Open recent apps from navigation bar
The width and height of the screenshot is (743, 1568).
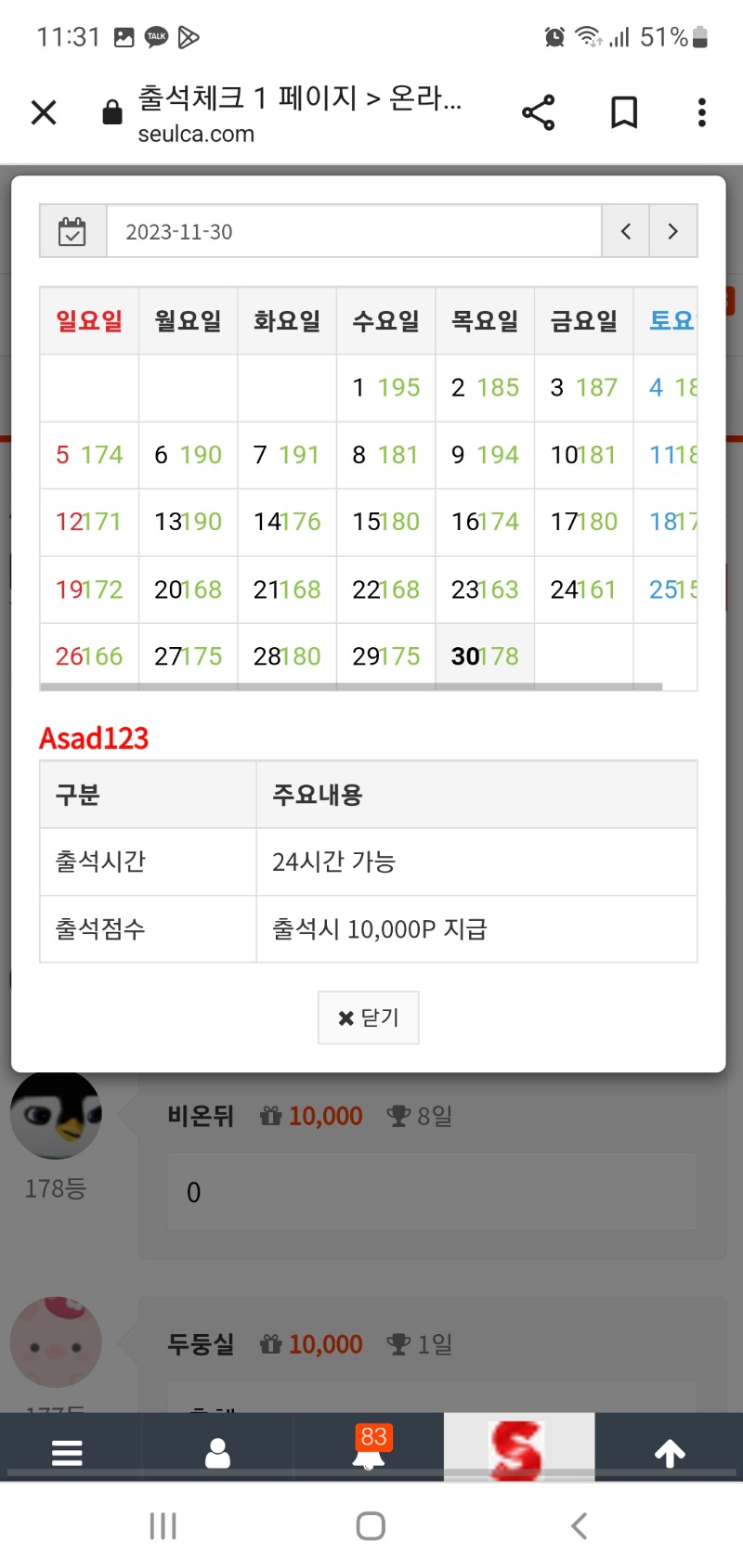[x=163, y=1525]
